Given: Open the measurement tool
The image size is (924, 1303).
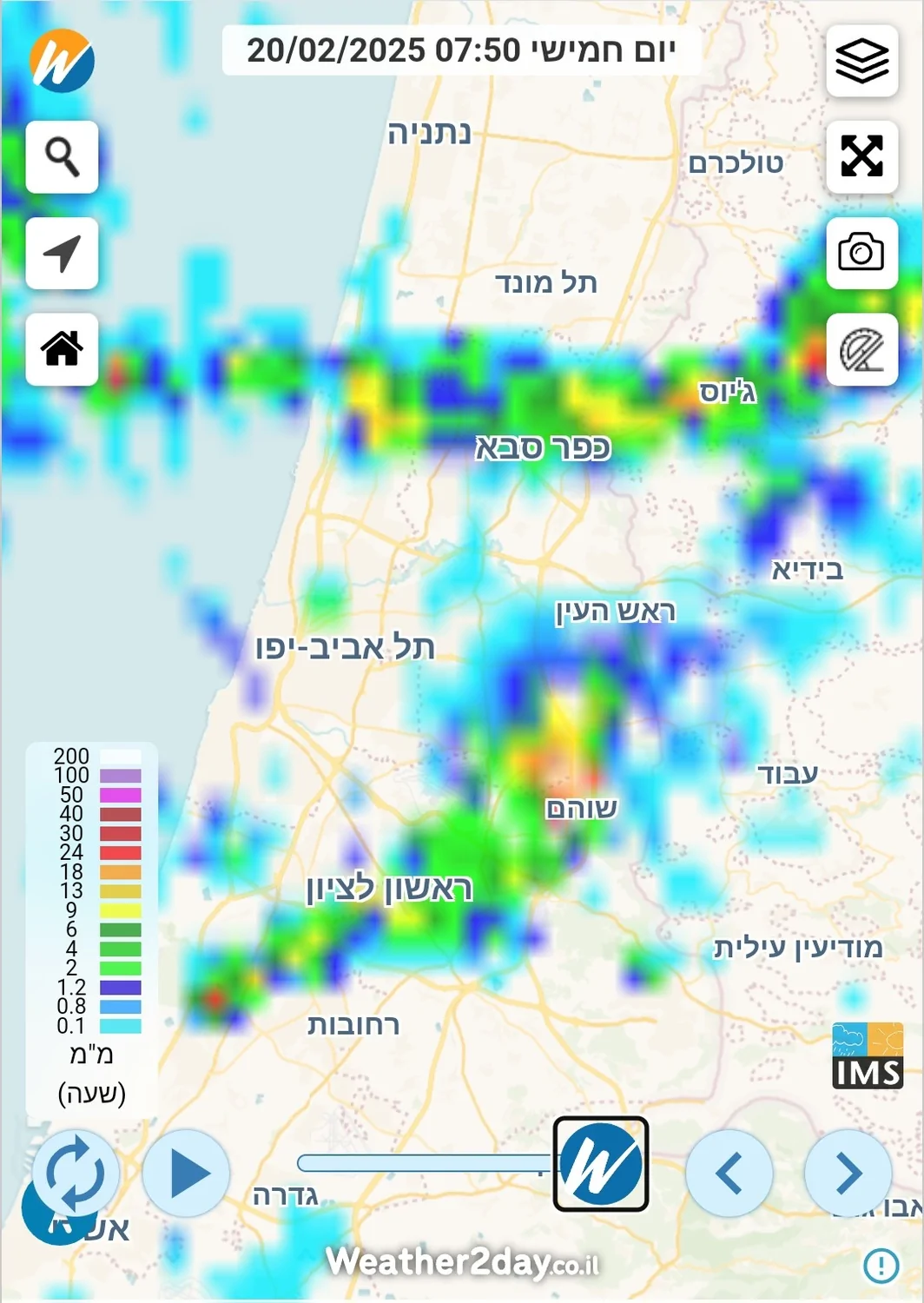Looking at the screenshot, I should click(x=861, y=349).
